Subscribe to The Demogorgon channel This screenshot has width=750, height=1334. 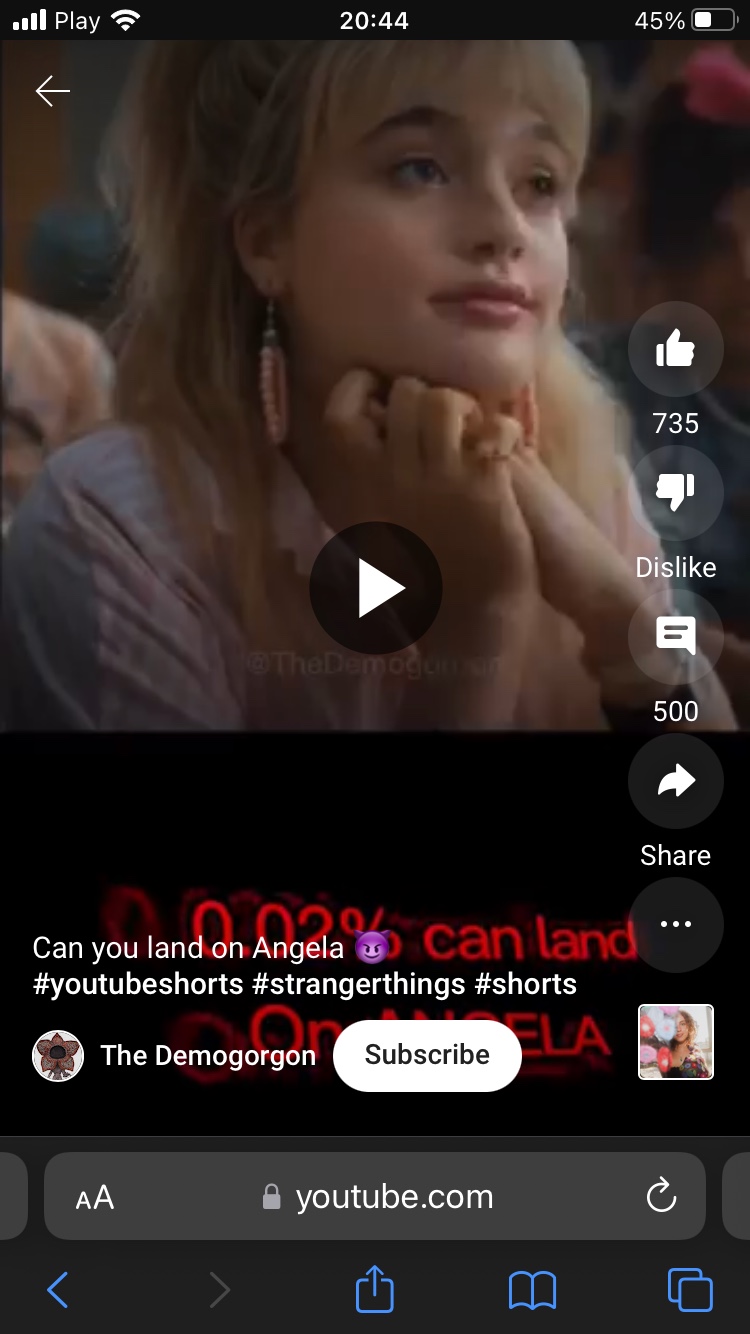pos(427,1055)
